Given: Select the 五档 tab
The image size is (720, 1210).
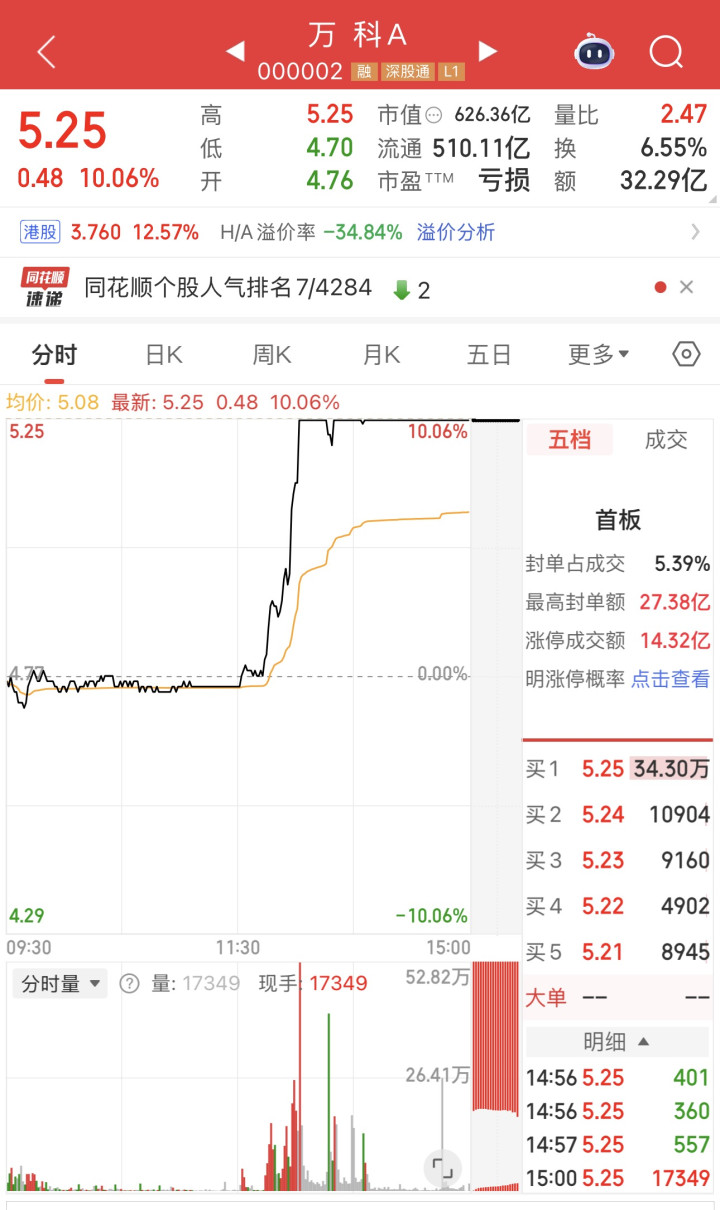Looking at the screenshot, I should tap(570, 440).
